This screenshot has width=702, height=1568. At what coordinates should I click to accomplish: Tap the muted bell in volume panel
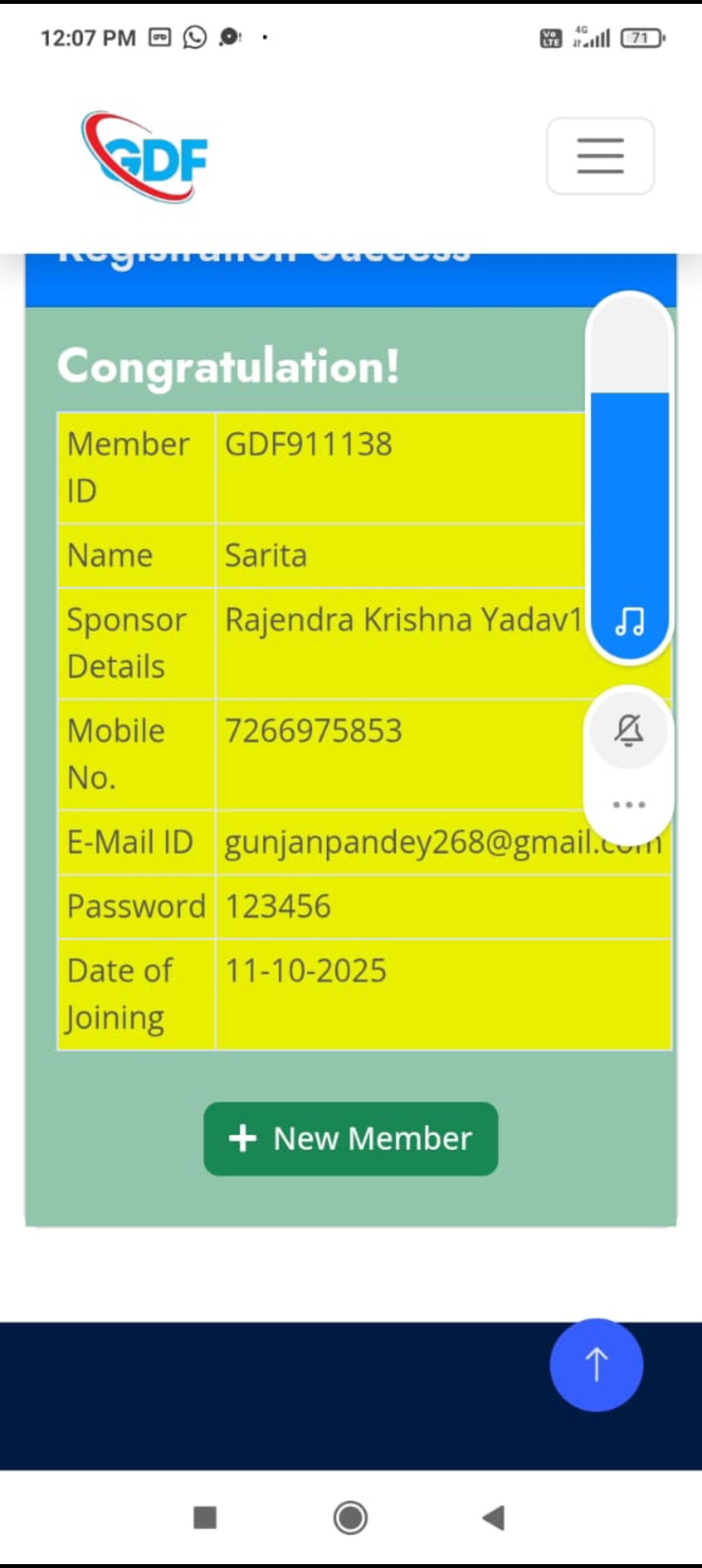click(629, 729)
